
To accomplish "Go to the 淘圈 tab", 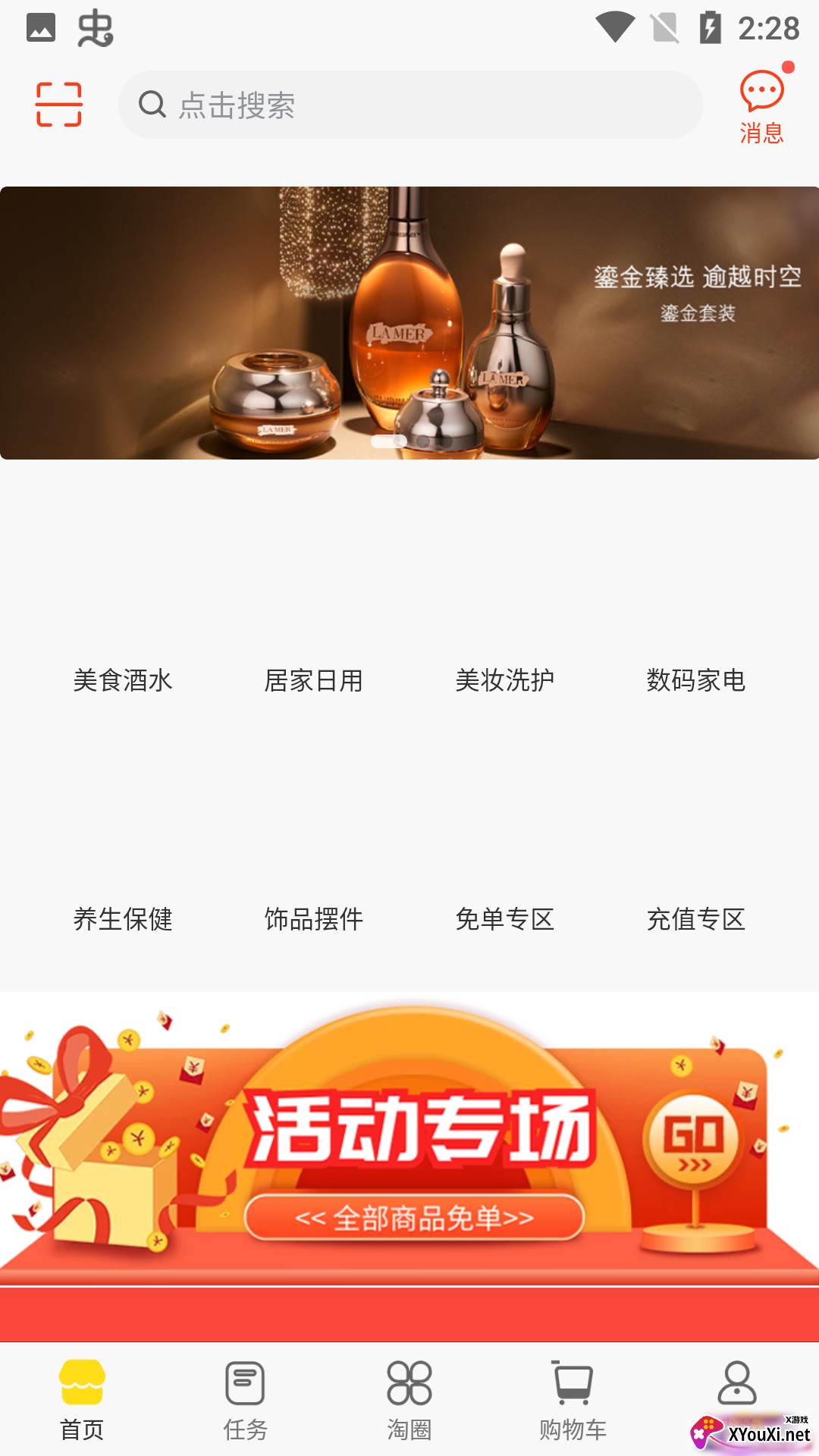I will (409, 1400).
